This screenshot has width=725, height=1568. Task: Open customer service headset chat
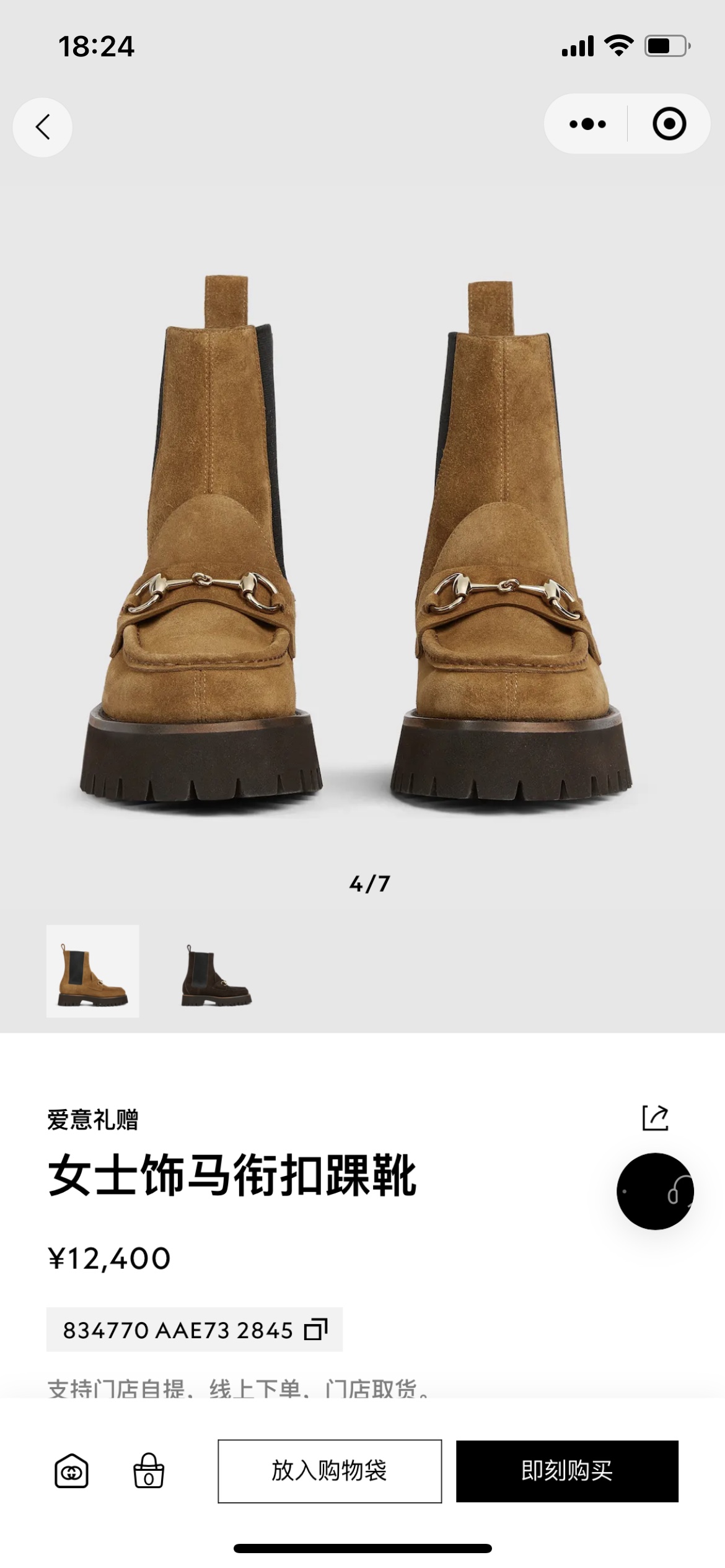point(655,1191)
